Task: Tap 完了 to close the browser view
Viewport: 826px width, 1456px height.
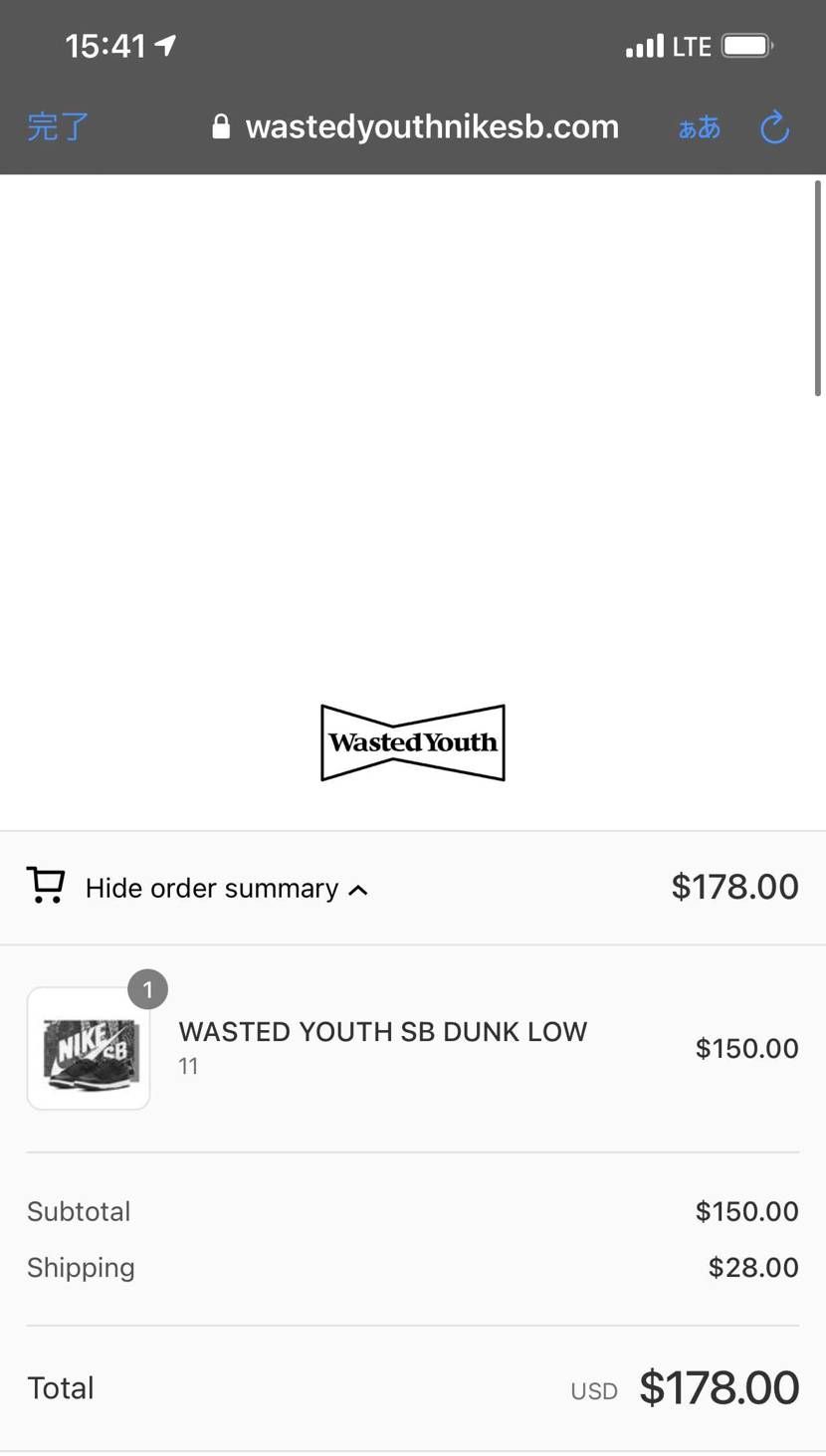Action: 58,127
